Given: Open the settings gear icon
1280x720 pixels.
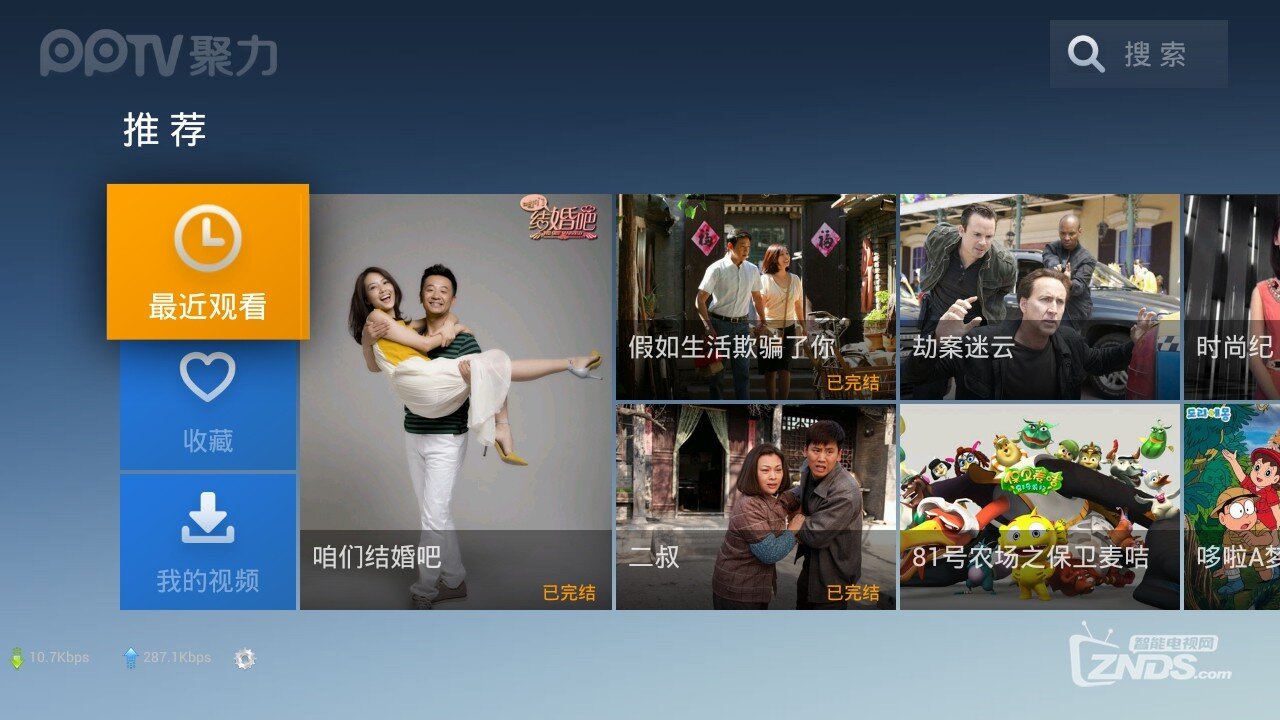Looking at the screenshot, I should (x=245, y=658).
